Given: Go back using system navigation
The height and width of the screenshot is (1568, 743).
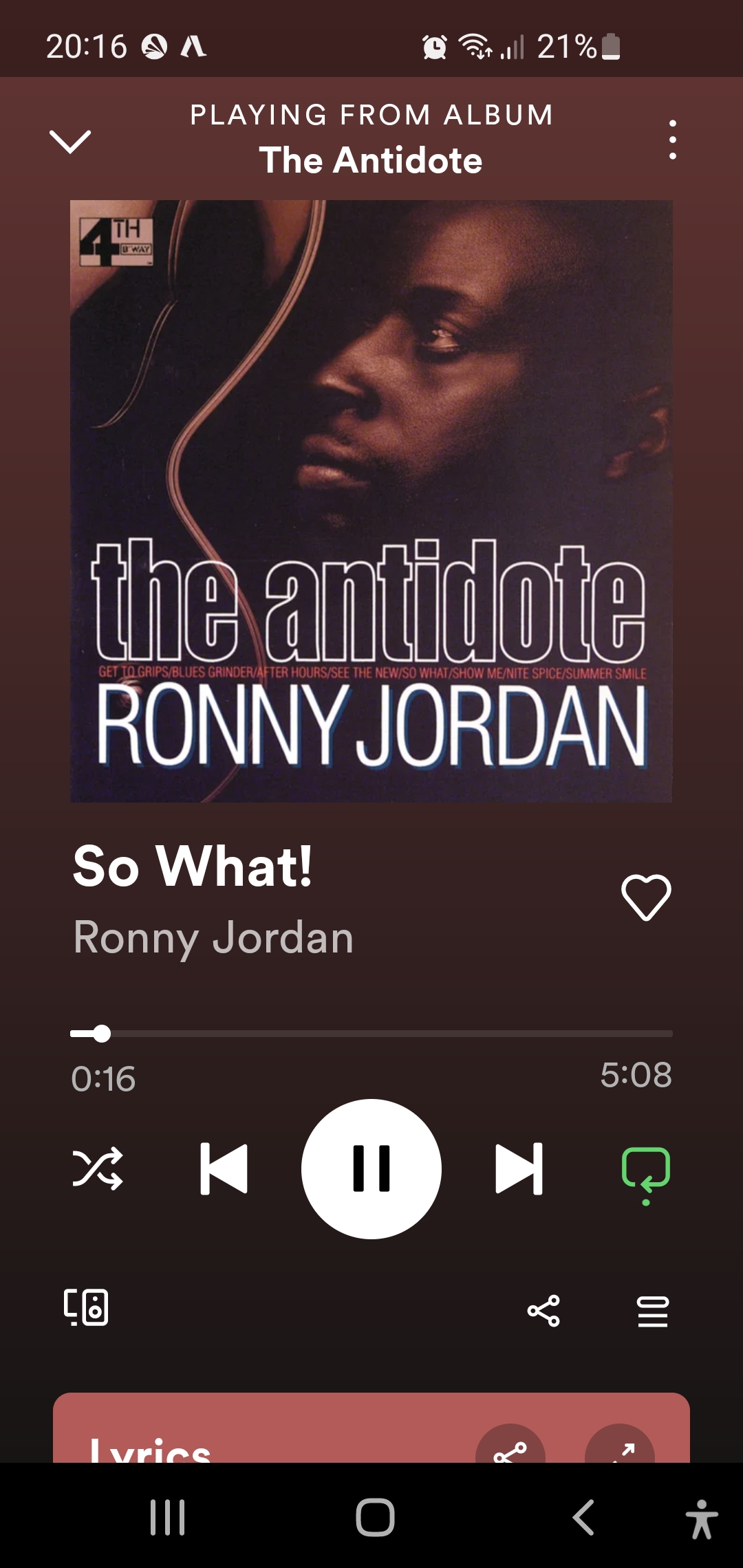Looking at the screenshot, I should (583, 1517).
